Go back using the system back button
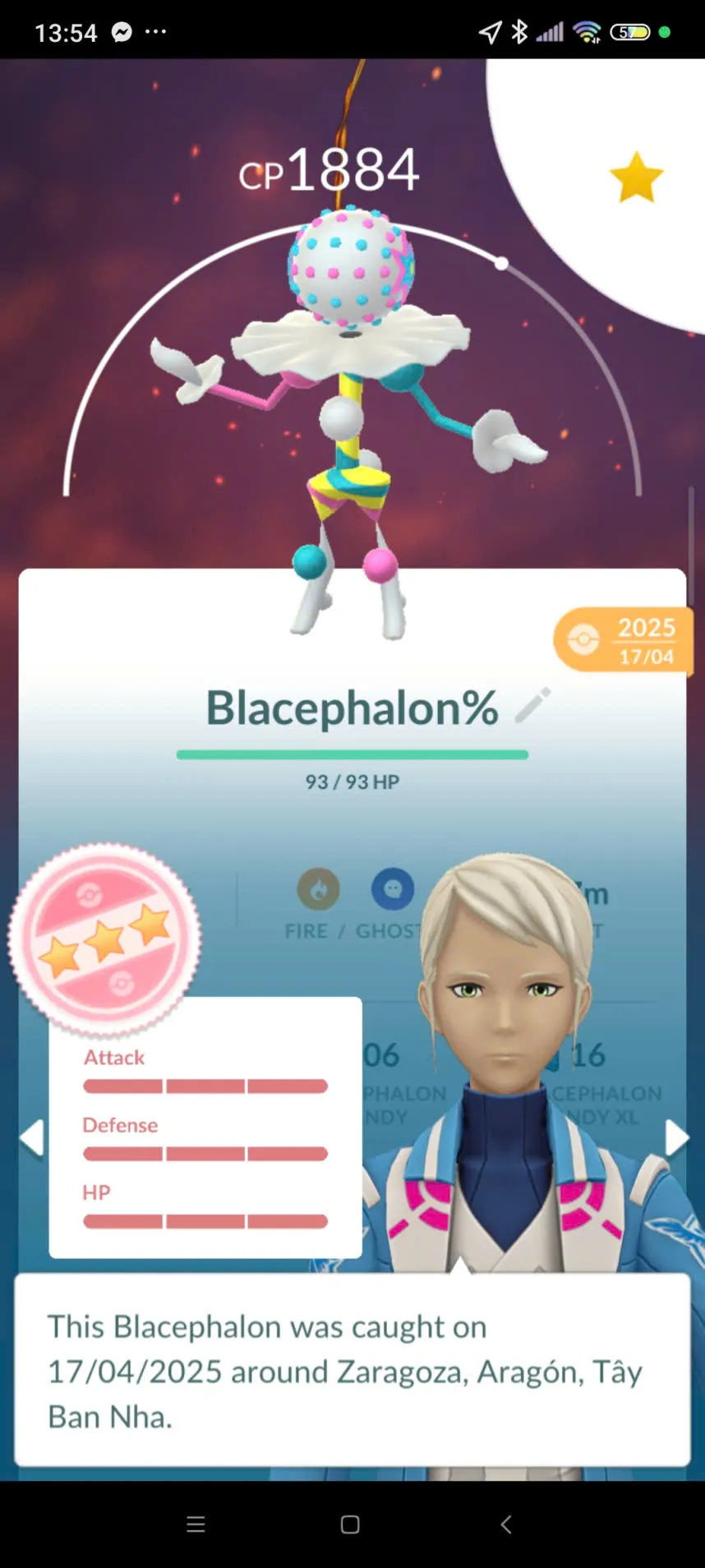705x1568 pixels. (506, 1524)
